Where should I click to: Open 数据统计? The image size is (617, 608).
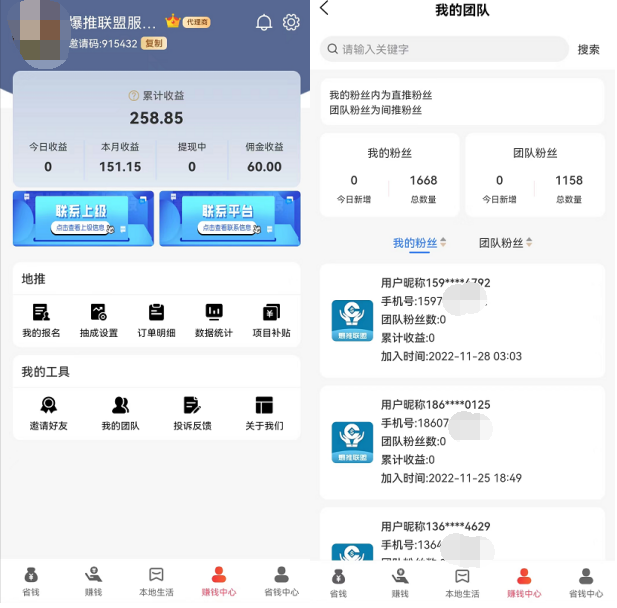point(213,319)
